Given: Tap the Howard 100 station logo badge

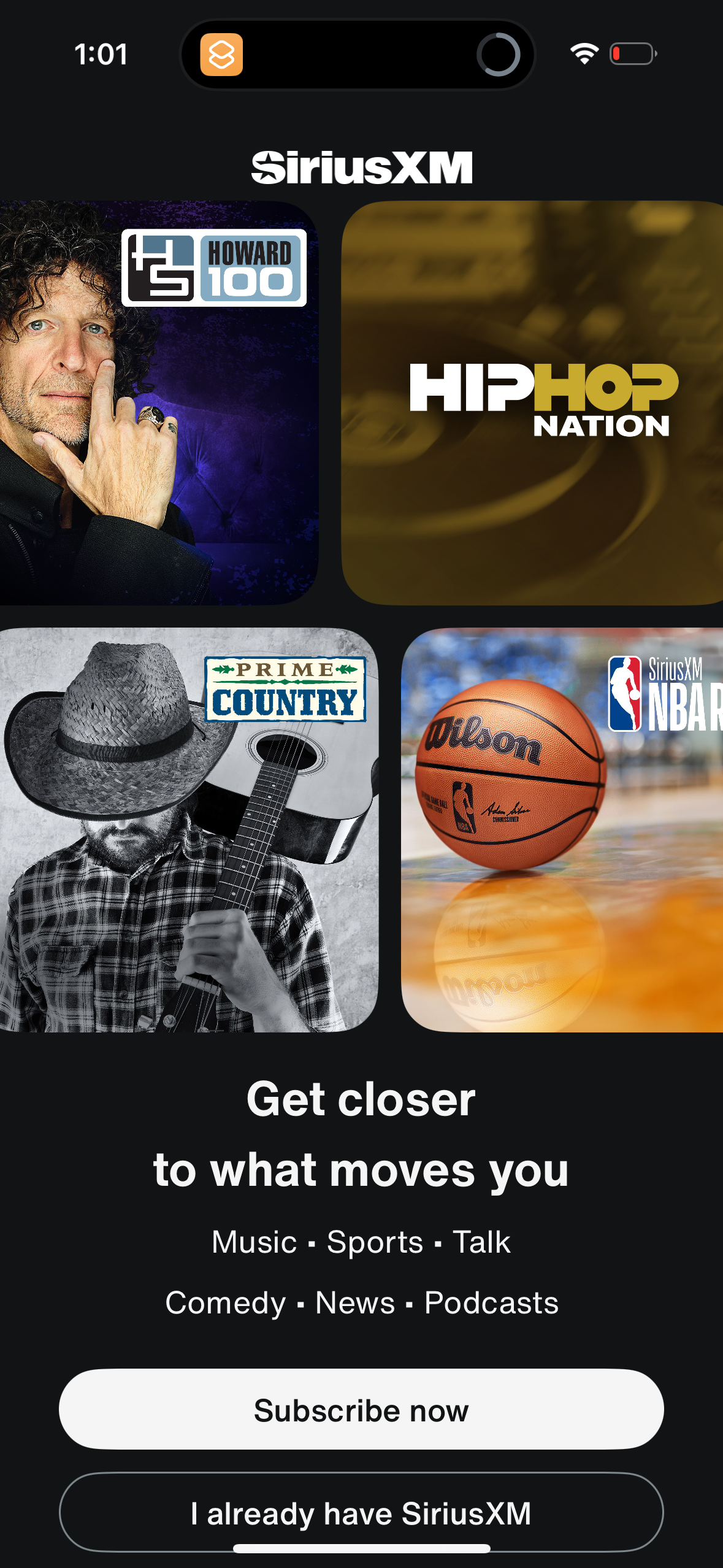Looking at the screenshot, I should (x=216, y=266).
